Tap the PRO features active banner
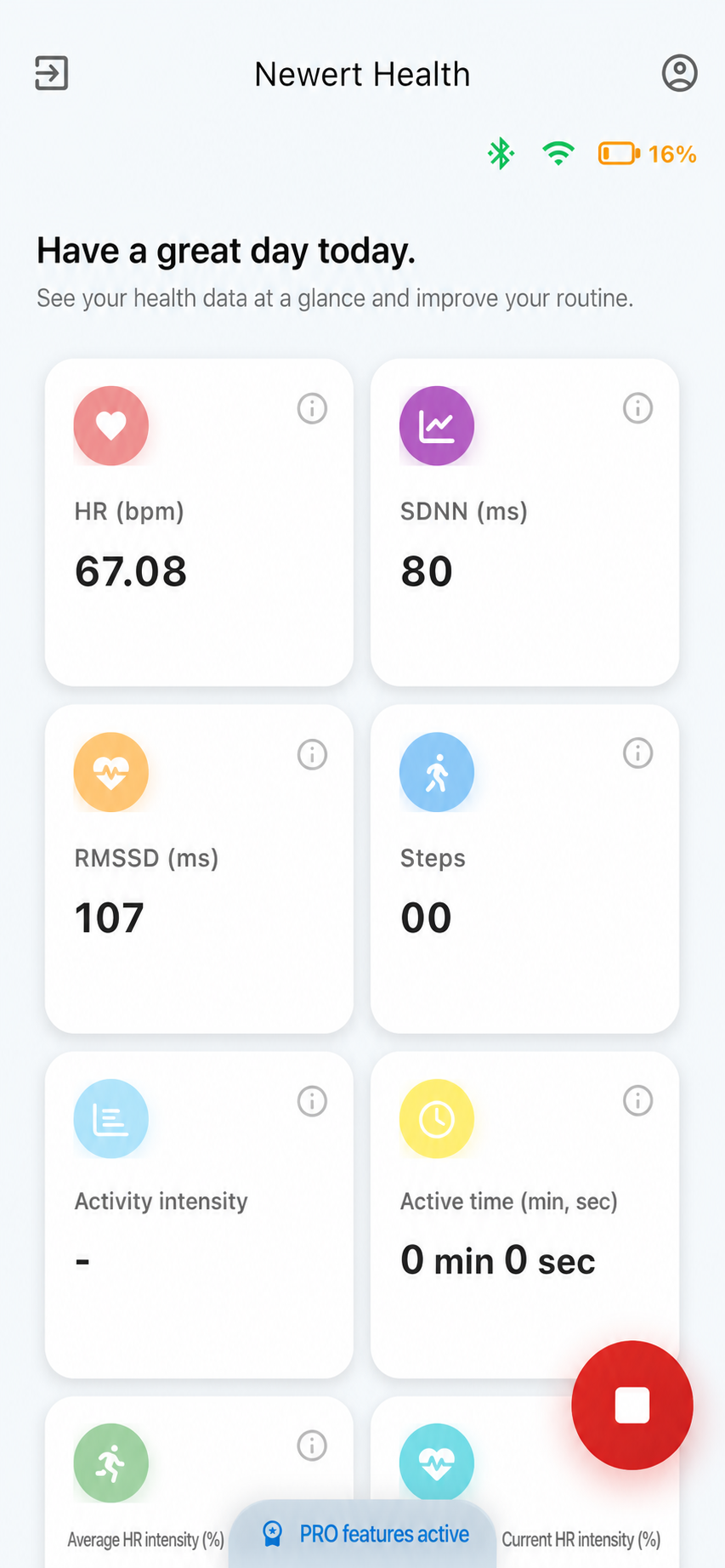725x1568 pixels. [x=363, y=1534]
